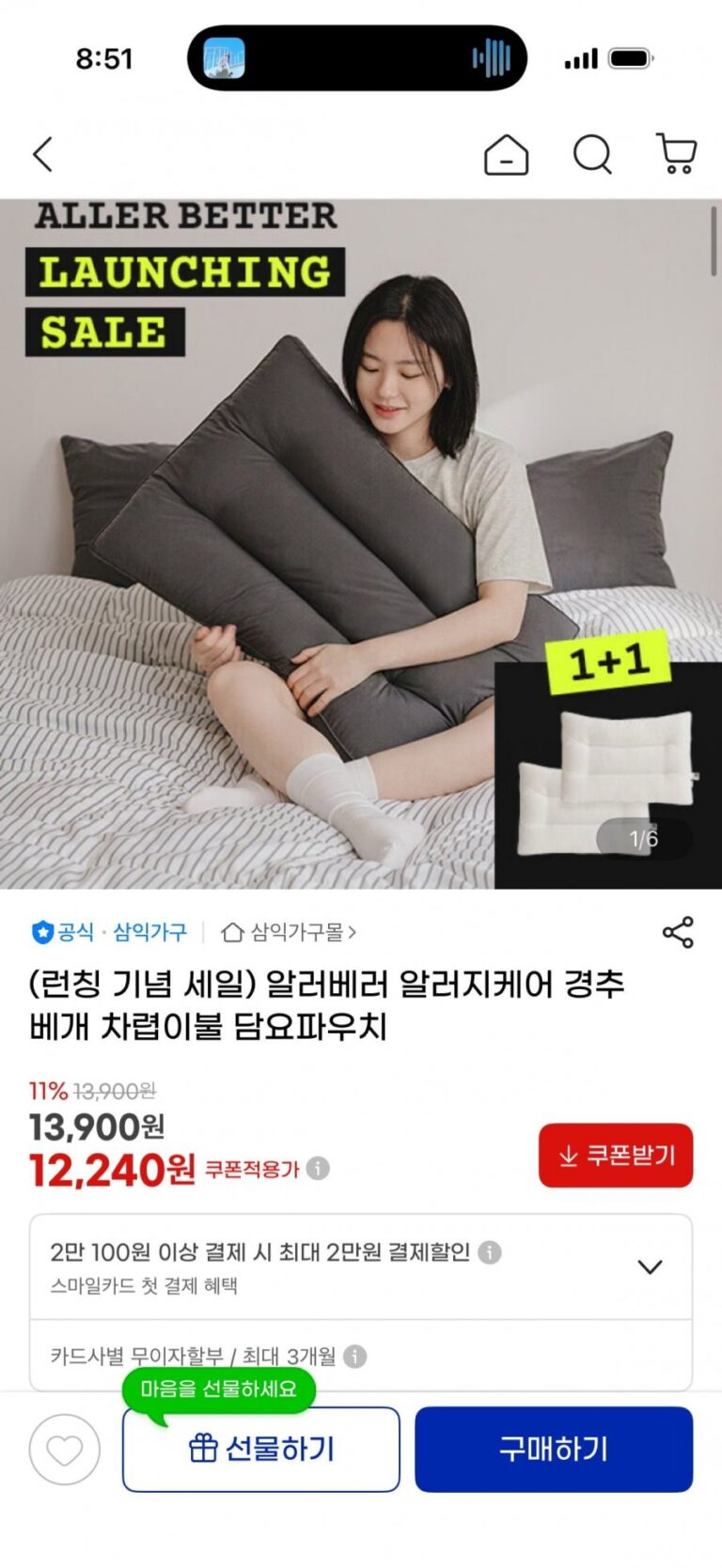Show info for 쿠폰적용가
The height and width of the screenshot is (1568, 722).
[x=319, y=1168]
